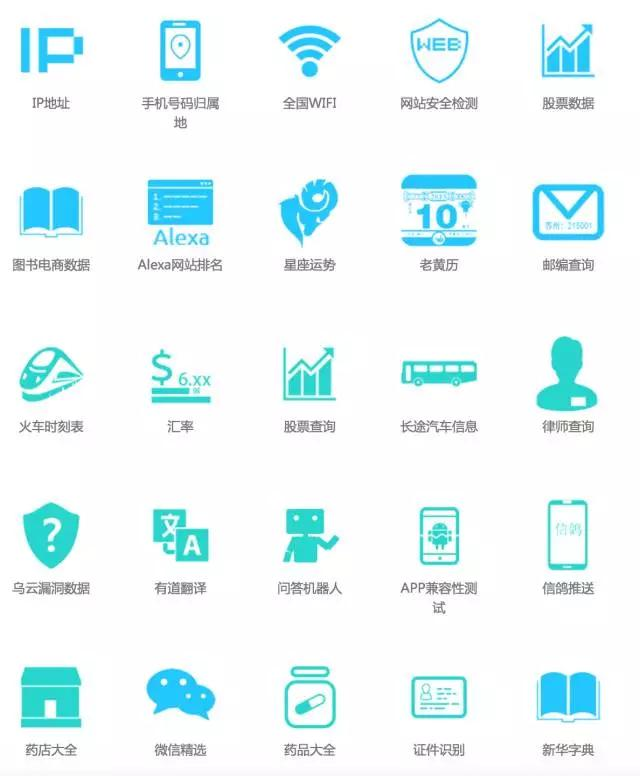The height and width of the screenshot is (776, 640).
Task: Open 有道翻译 translation service
Action: pyautogui.click(x=180, y=536)
